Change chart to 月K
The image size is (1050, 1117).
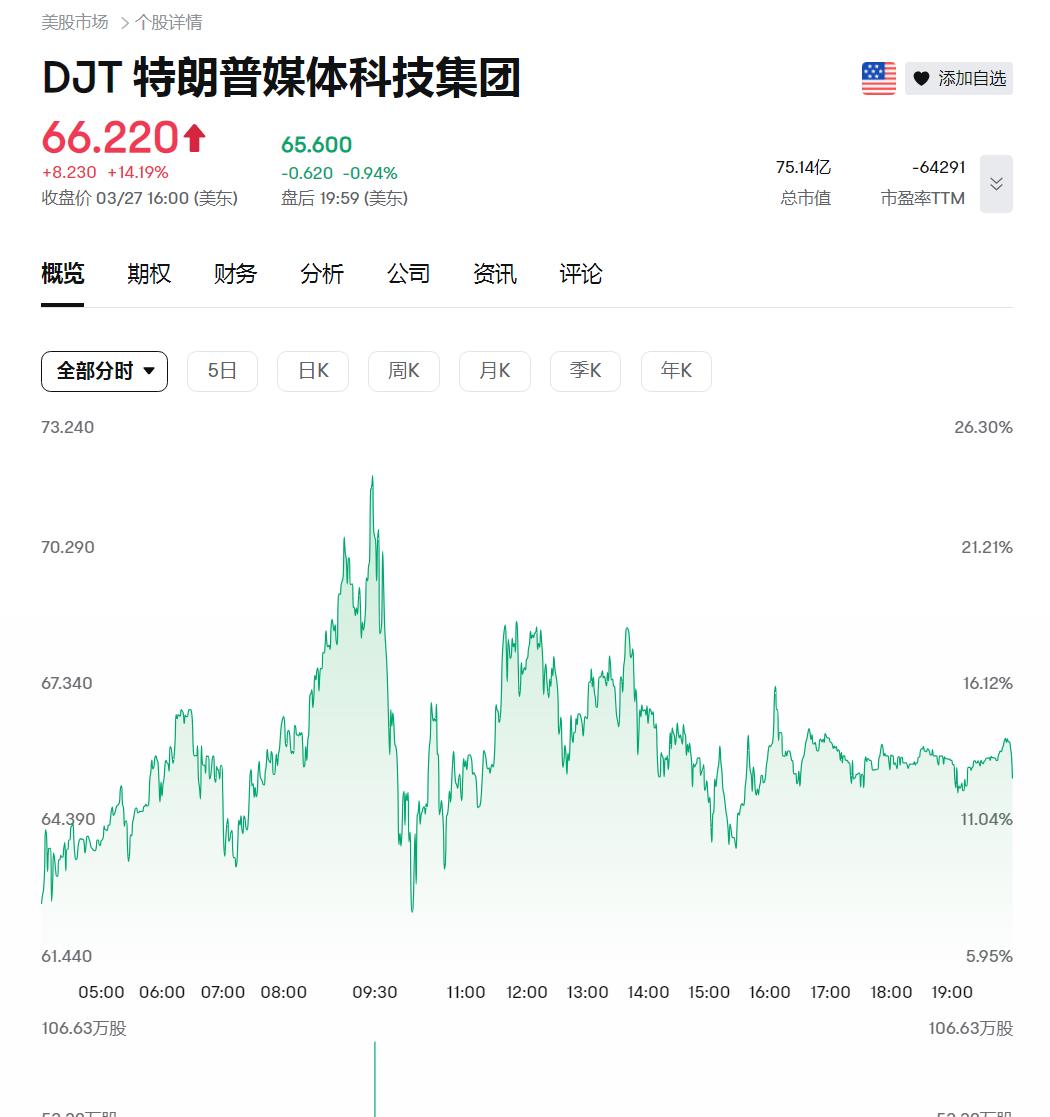494,371
